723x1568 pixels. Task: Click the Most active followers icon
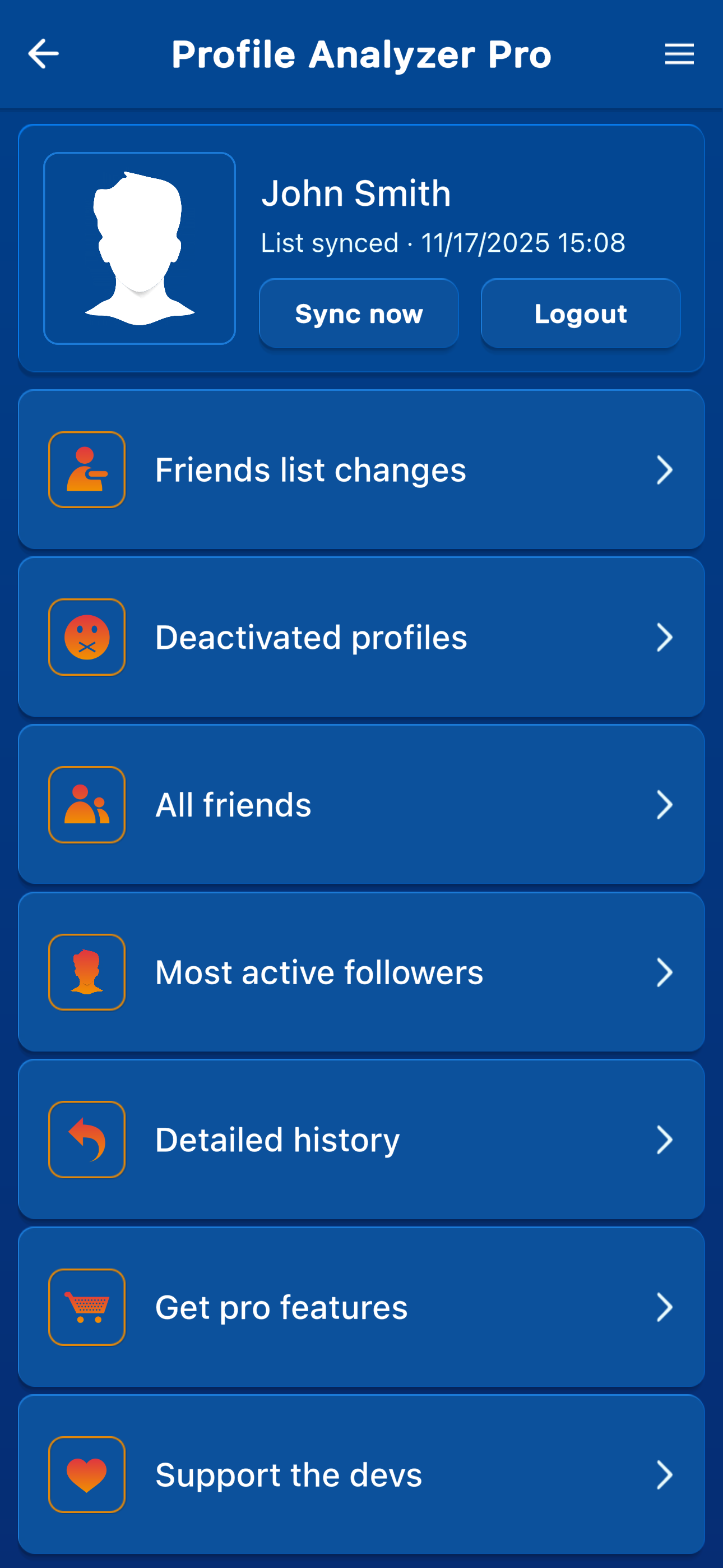click(x=86, y=971)
